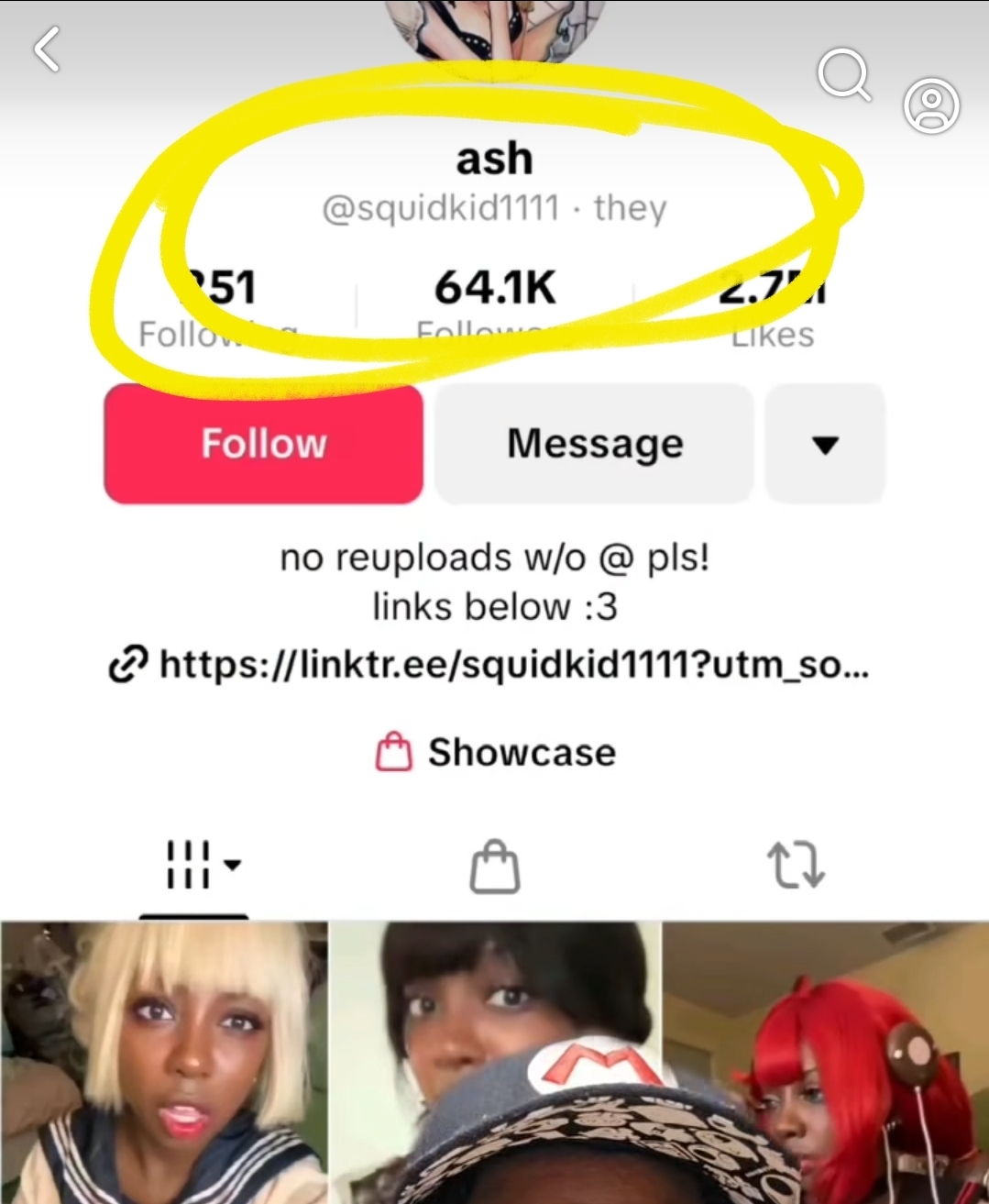Open the video with red wig
Image resolution: width=989 pixels, height=1204 pixels.
pyautogui.click(x=825, y=1064)
